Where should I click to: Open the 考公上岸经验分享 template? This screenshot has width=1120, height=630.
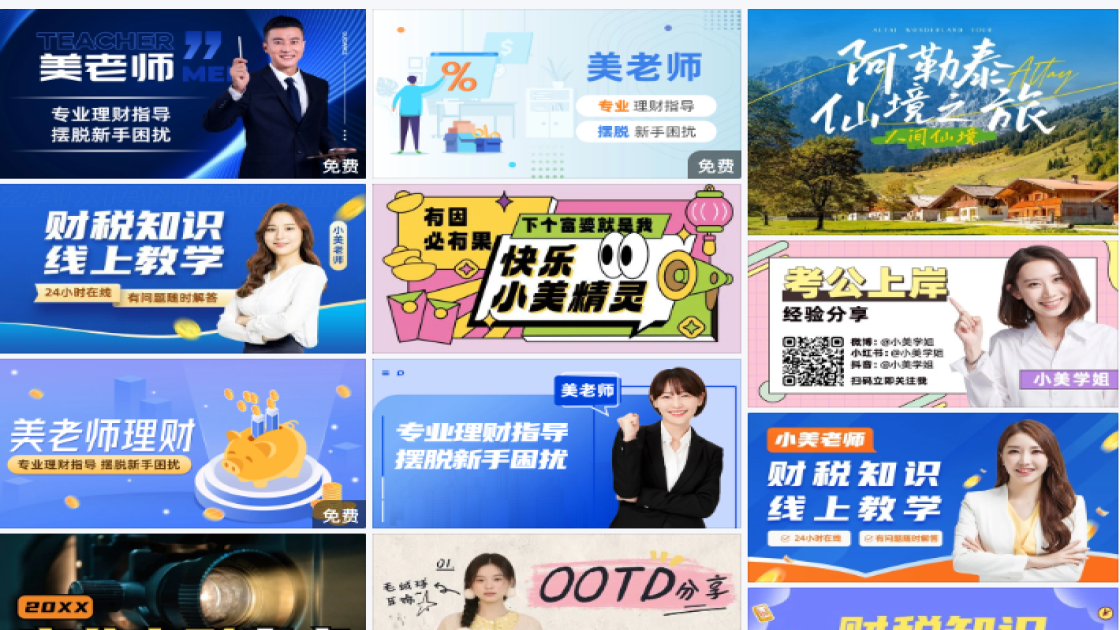tap(933, 324)
